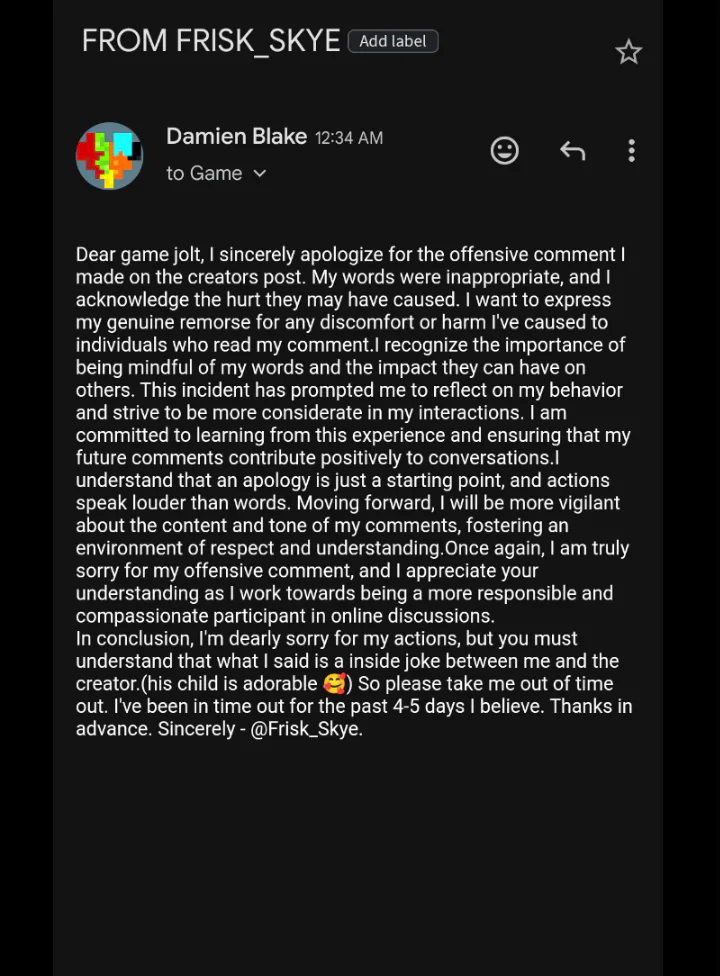720x976 pixels.
Task: Reply to Damien Blake's email
Action: (572, 151)
